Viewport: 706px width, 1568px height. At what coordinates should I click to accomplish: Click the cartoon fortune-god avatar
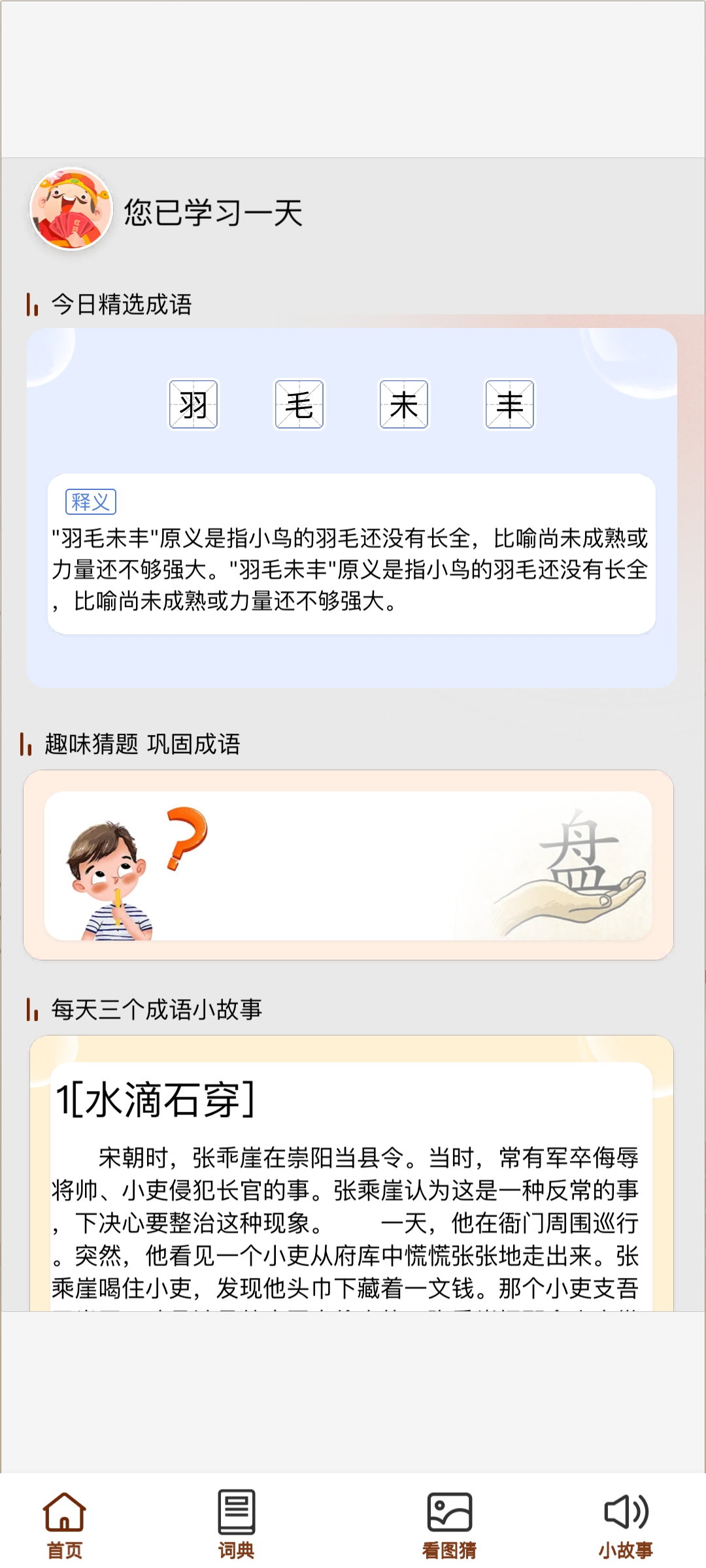(x=69, y=209)
